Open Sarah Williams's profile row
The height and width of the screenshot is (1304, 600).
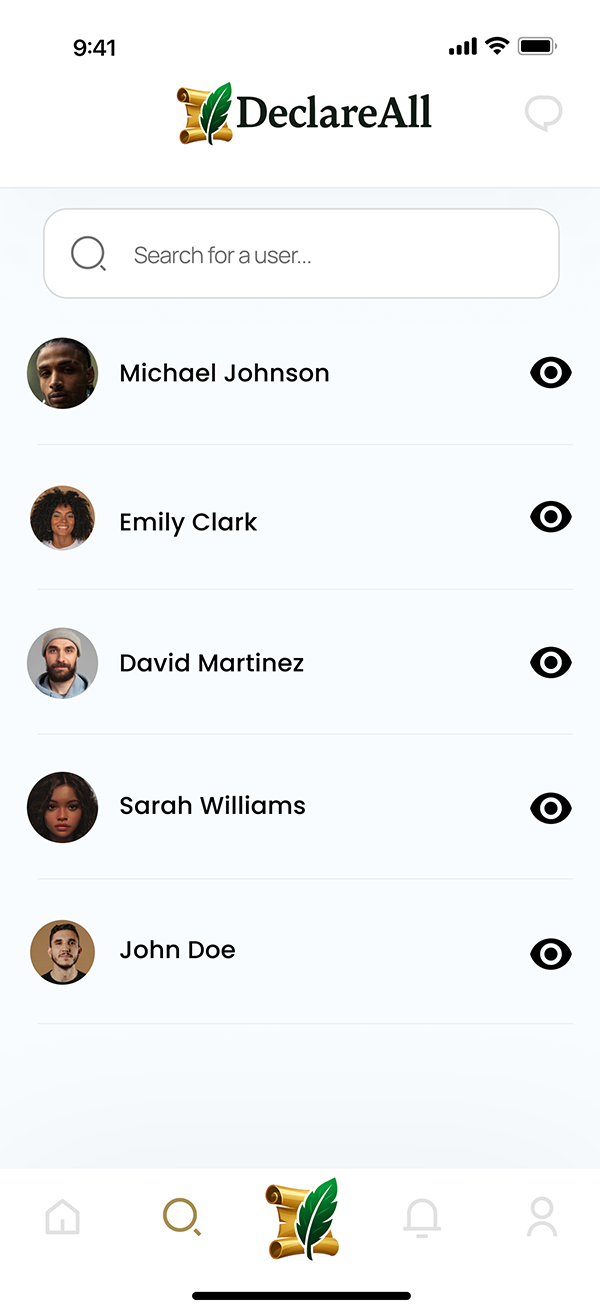[212, 806]
